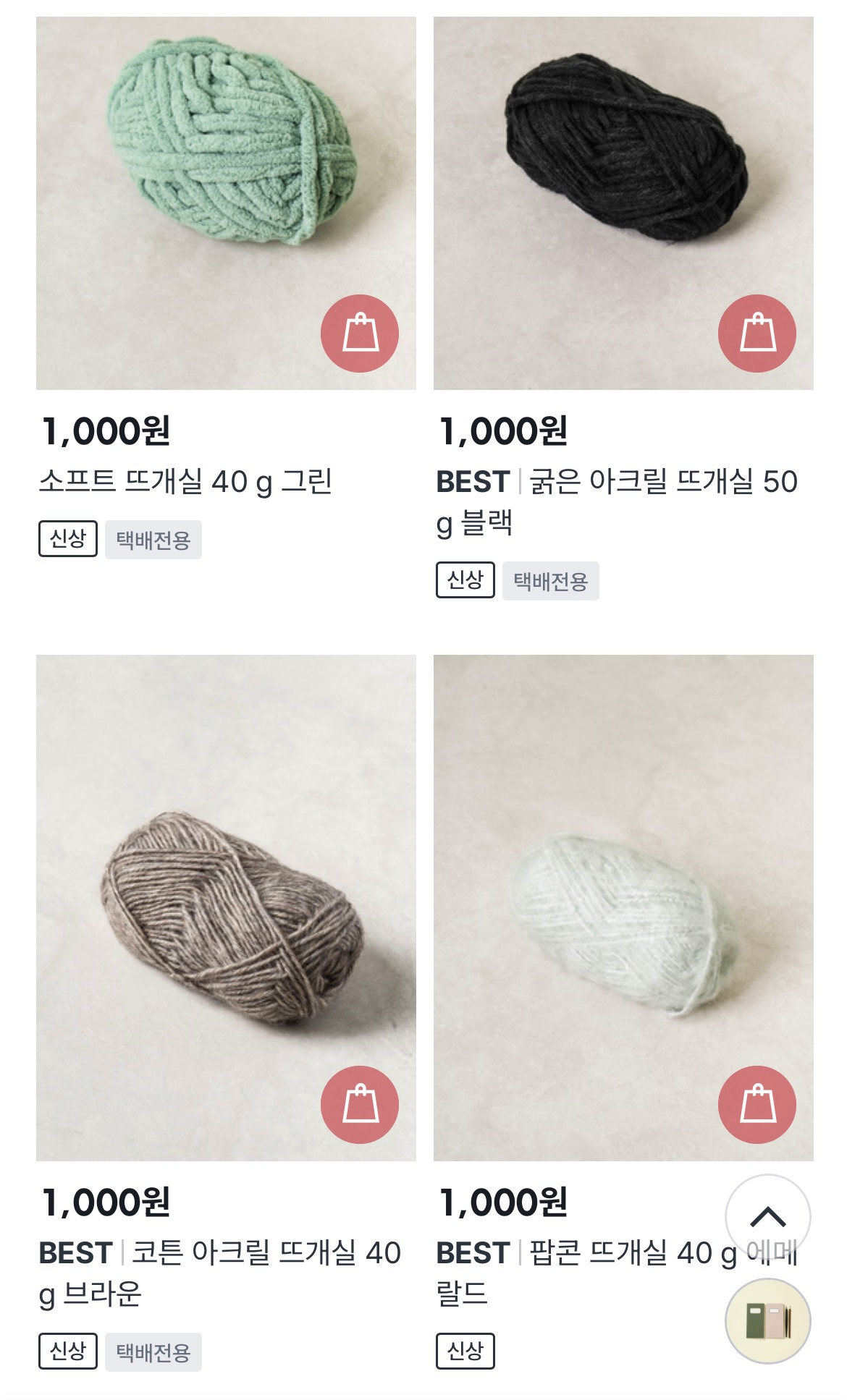Add the green 소프트 뜨개실 to cart
Screen dimensions: 847x1400
(x=360, y=334)
